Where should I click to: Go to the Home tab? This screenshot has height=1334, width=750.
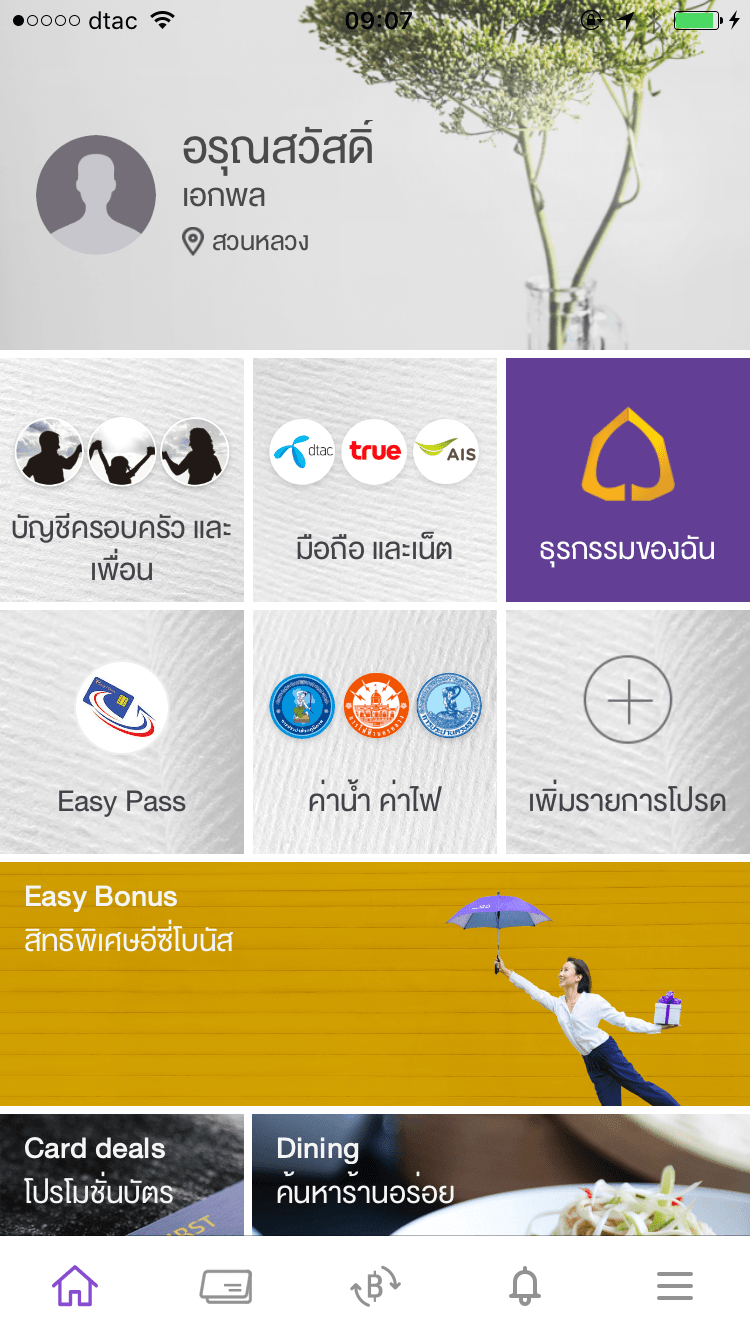coord(75,1286)
